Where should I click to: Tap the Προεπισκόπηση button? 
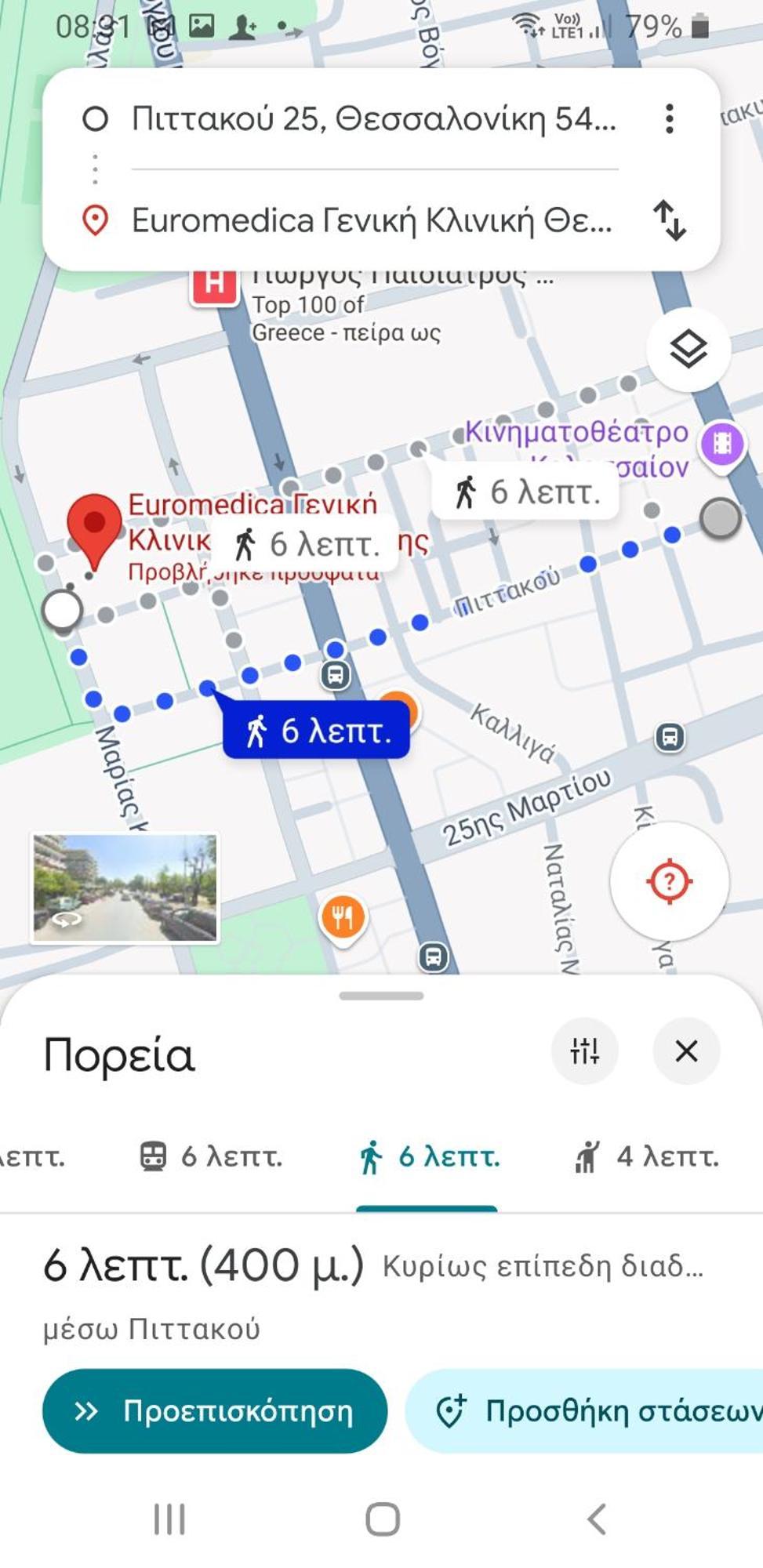214,1411
